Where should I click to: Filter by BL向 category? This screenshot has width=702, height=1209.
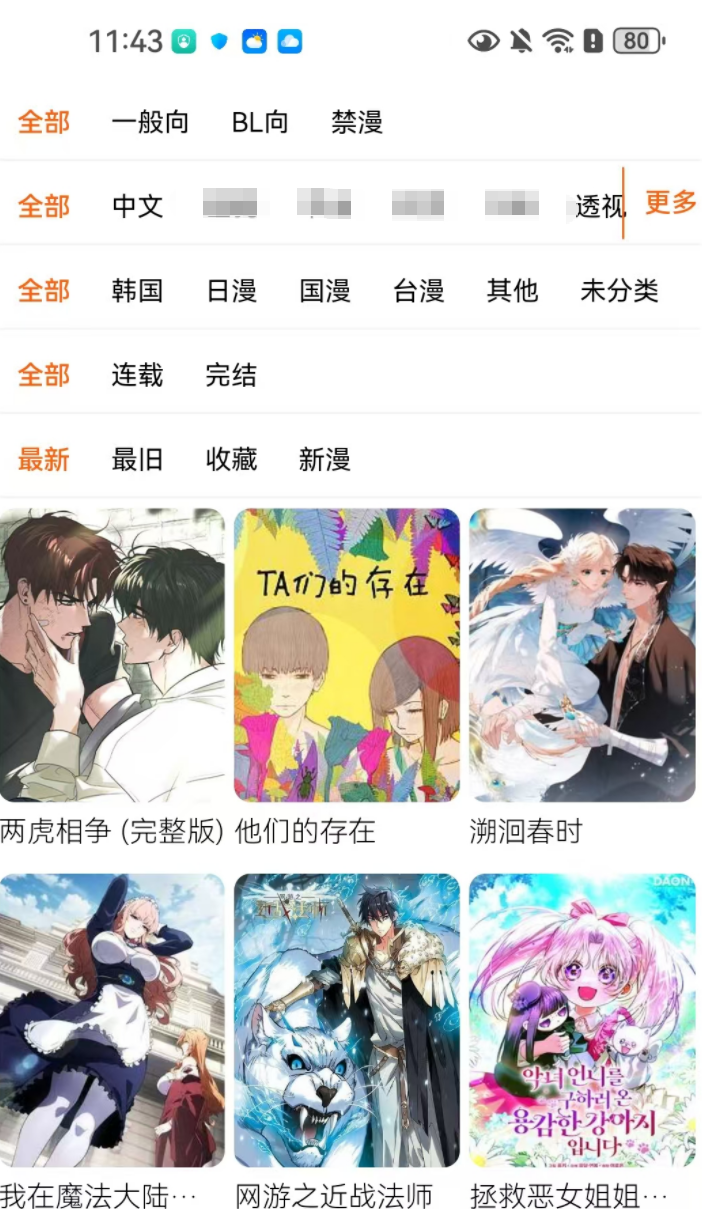tap(260, 123)
